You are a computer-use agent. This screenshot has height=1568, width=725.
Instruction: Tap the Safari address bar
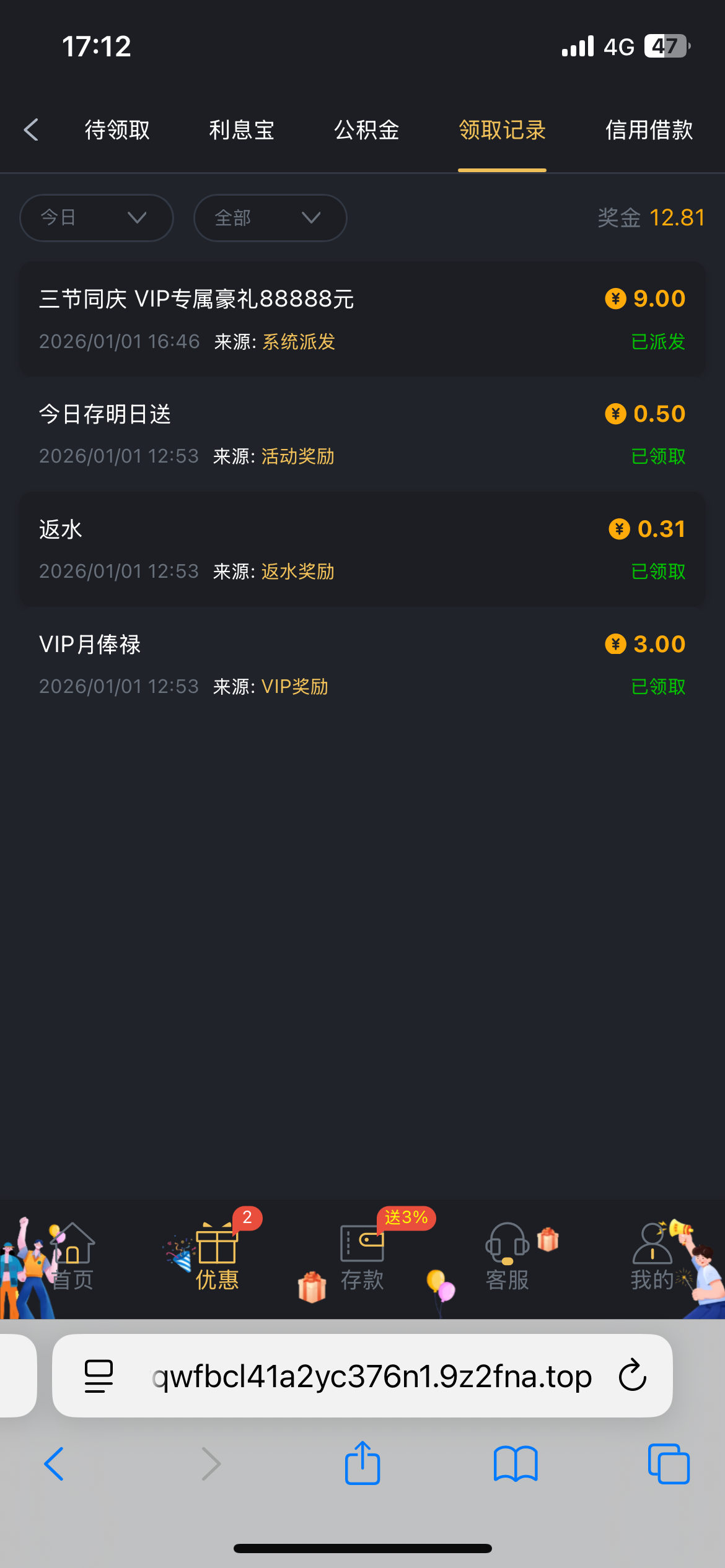click(x=372, y=1376)
